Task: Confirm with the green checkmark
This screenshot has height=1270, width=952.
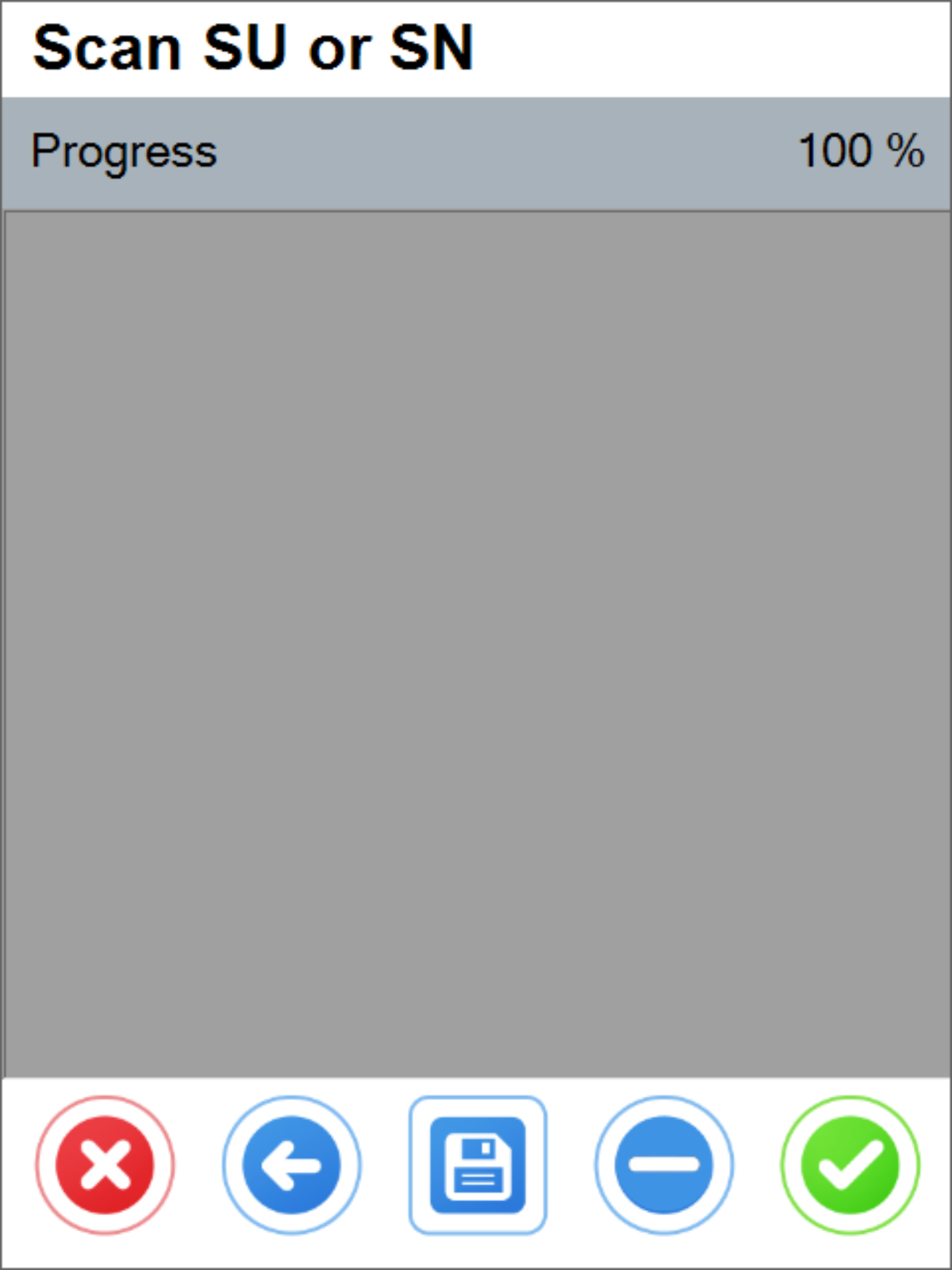Action: [850, 1164]
